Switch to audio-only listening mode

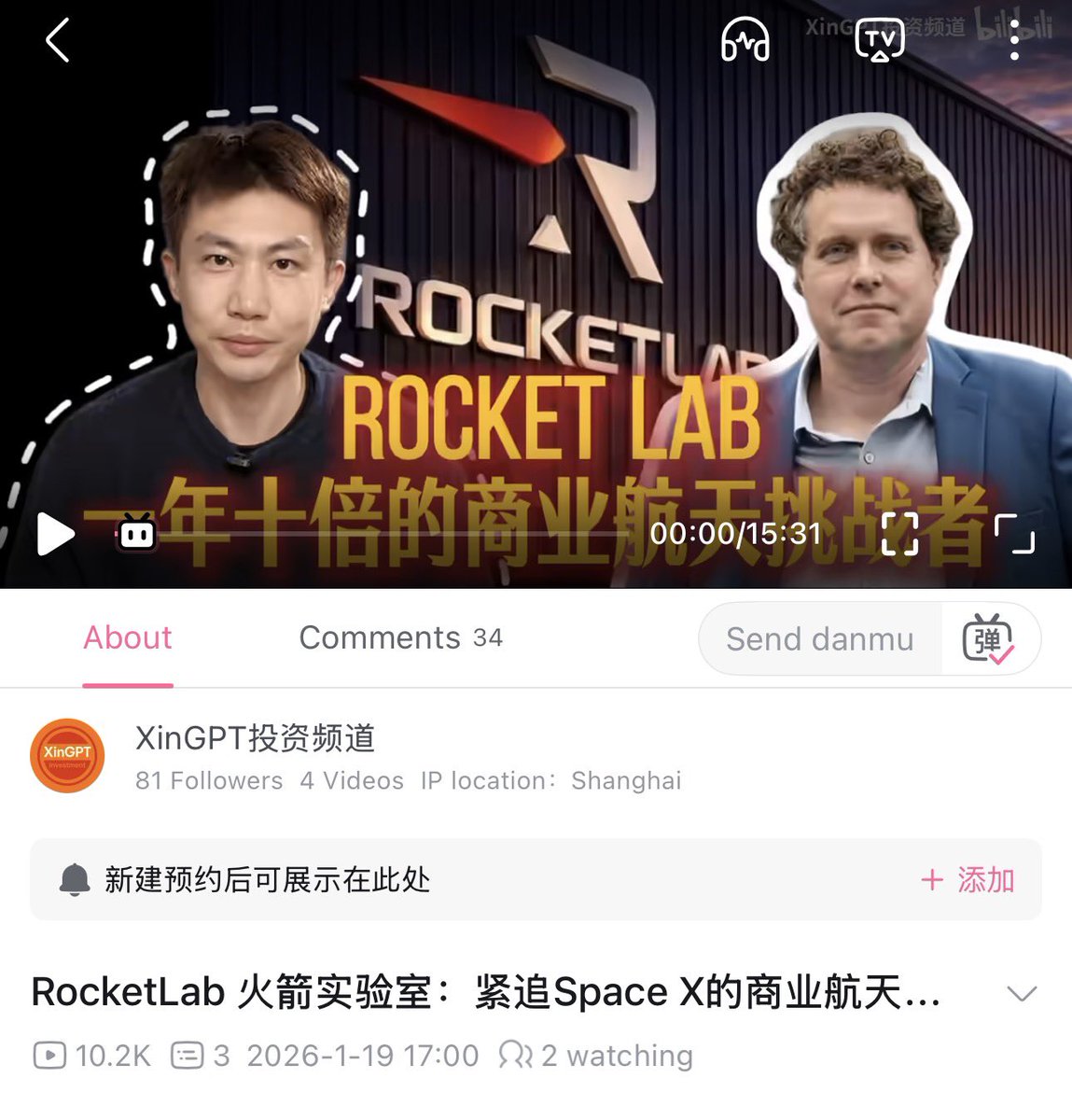tap(745, 41)
